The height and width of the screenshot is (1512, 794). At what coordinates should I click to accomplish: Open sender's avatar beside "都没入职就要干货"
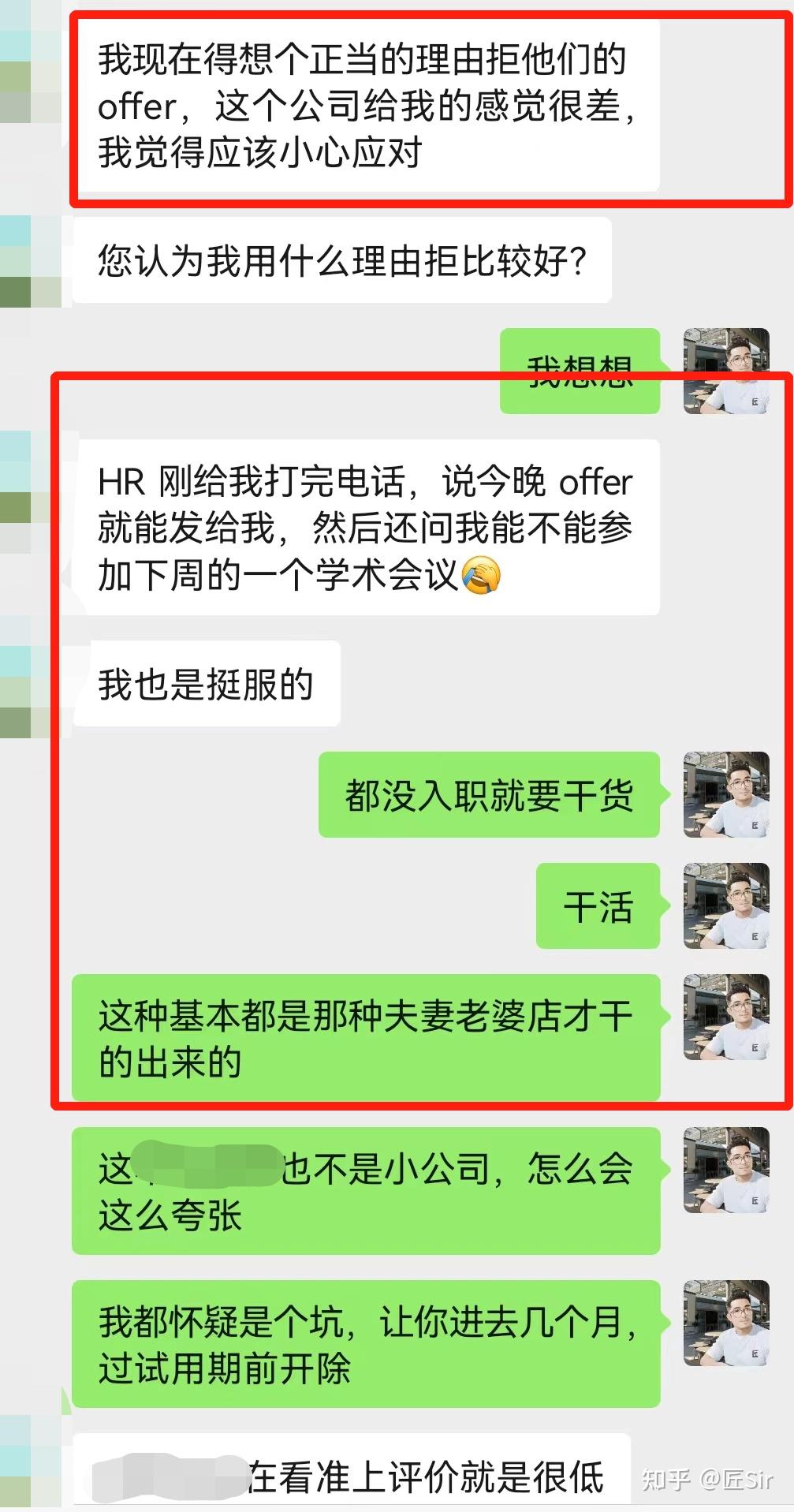726,794
